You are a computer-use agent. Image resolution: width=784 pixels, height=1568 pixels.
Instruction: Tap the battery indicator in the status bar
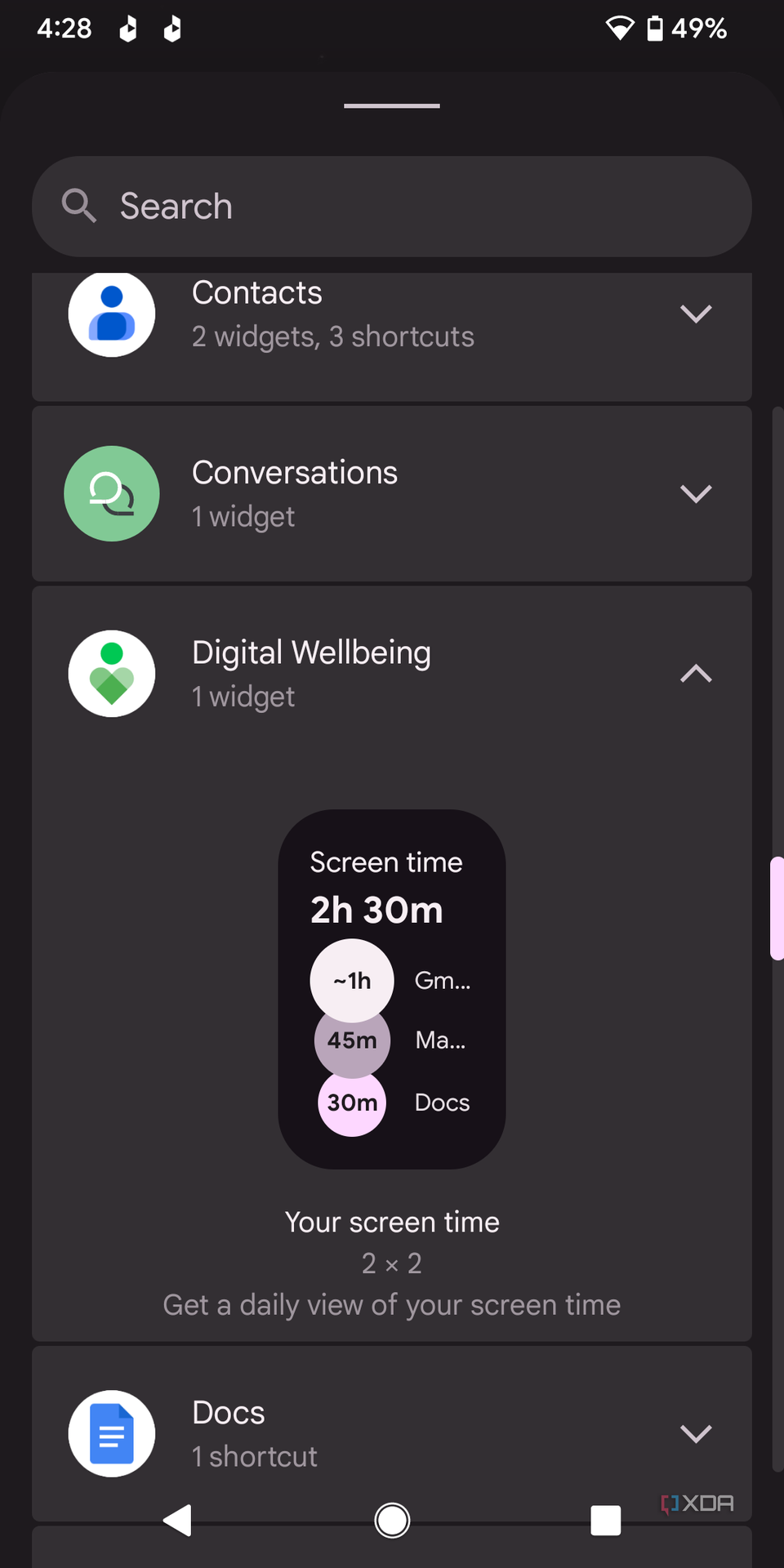click(653, 28)
